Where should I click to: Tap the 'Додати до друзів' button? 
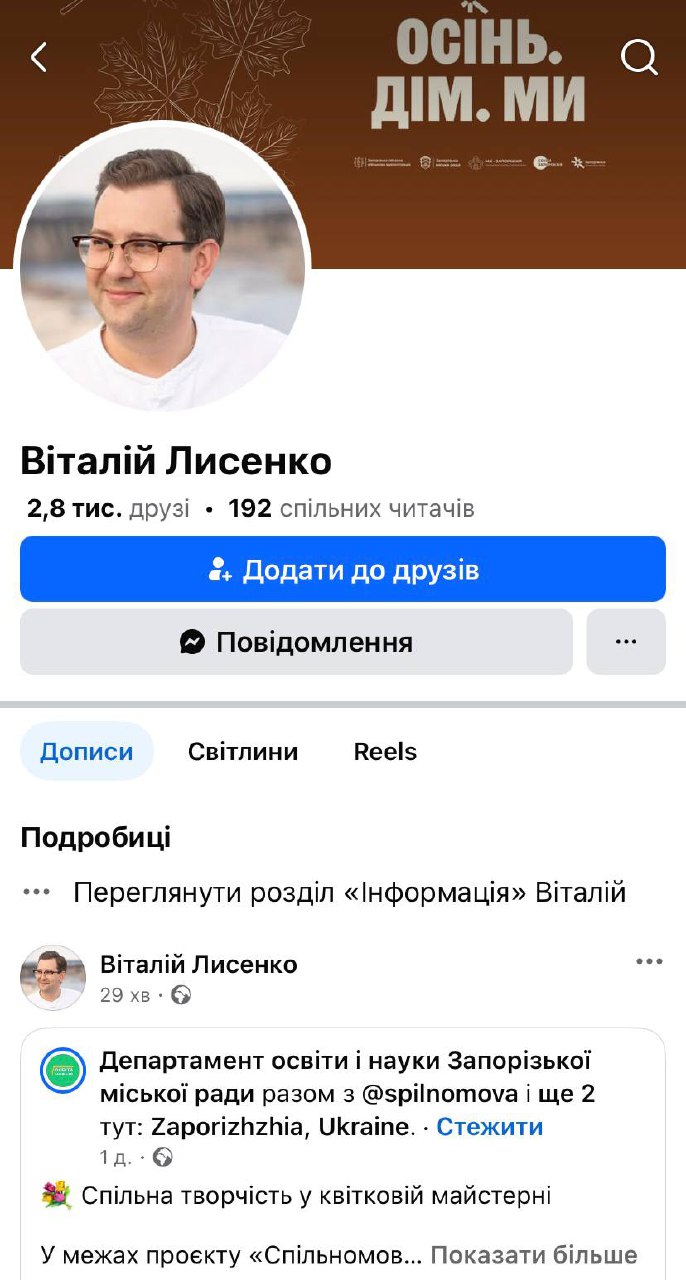[x=343, y=570]
